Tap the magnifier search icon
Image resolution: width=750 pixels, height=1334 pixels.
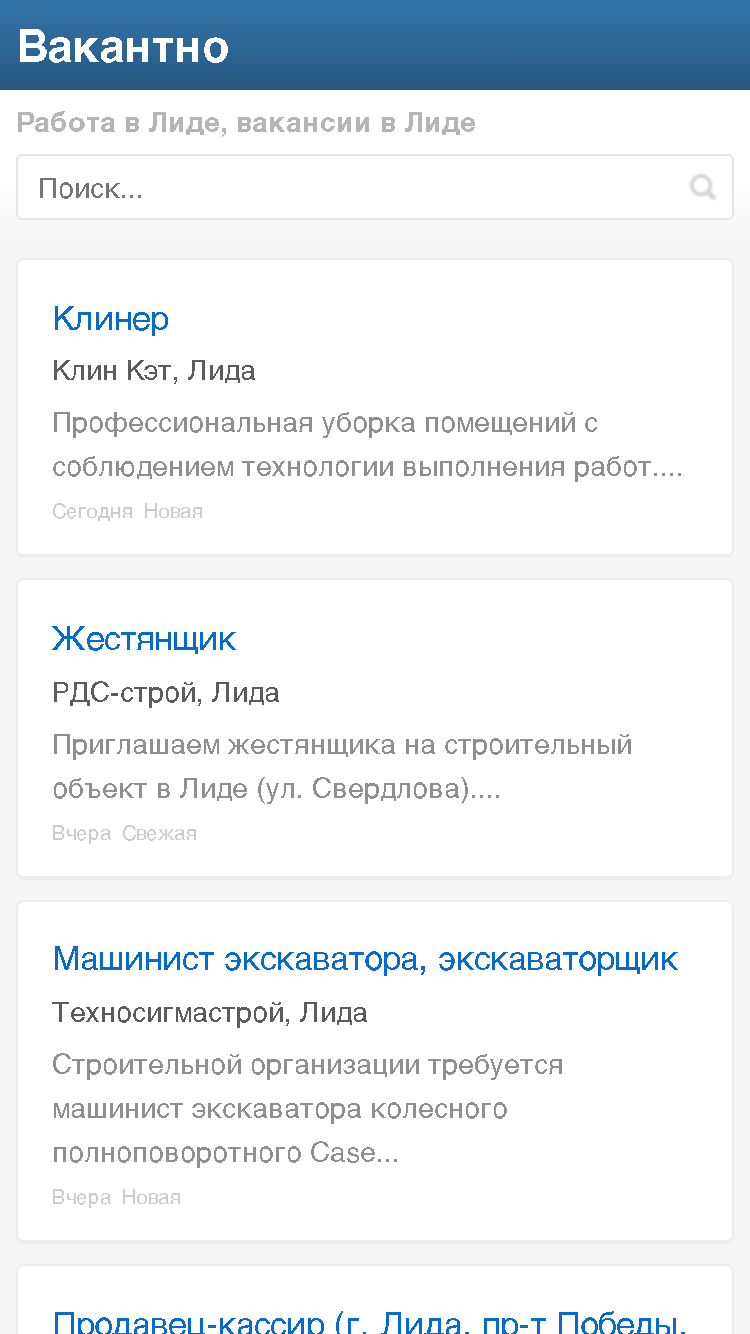tap(704, 187)
